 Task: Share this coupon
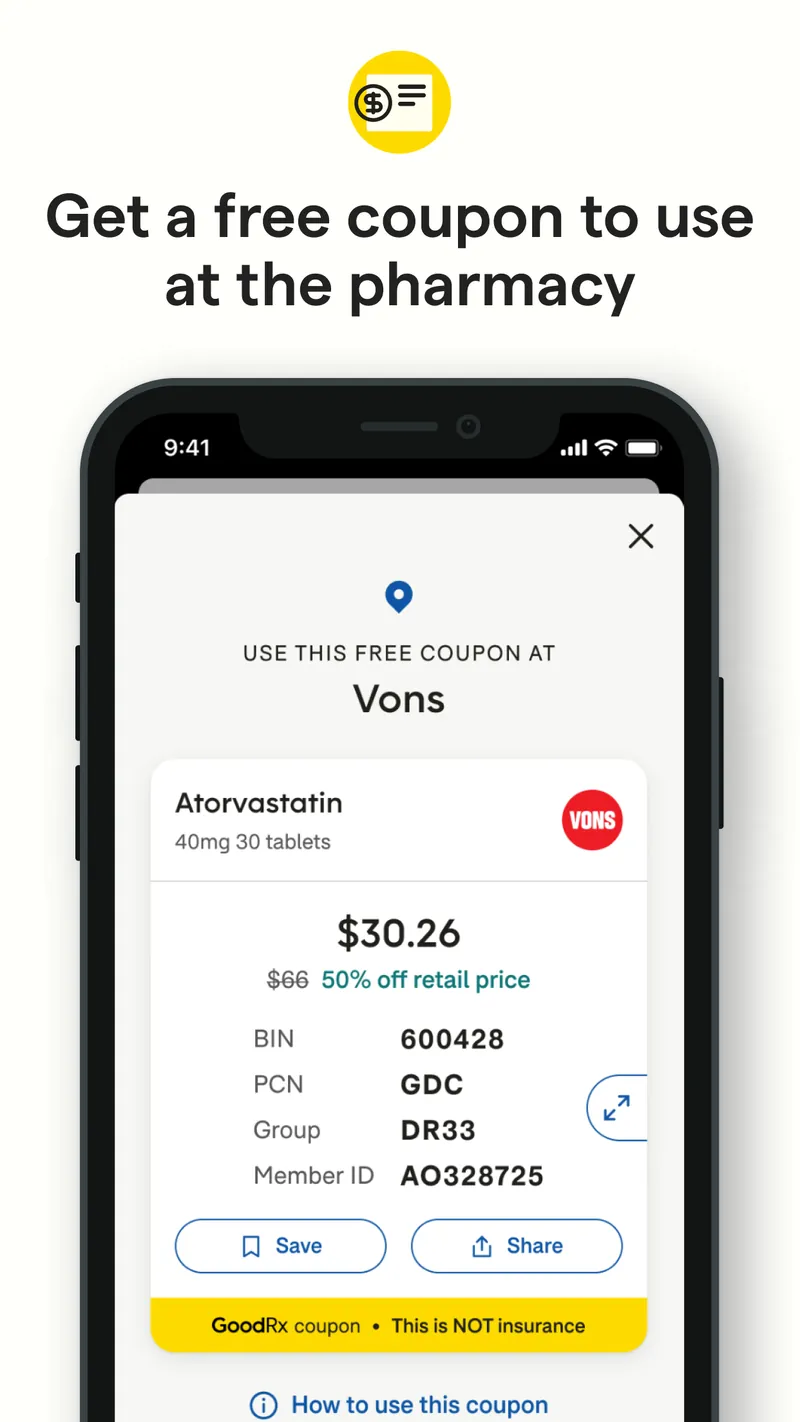coord(517,1245)
